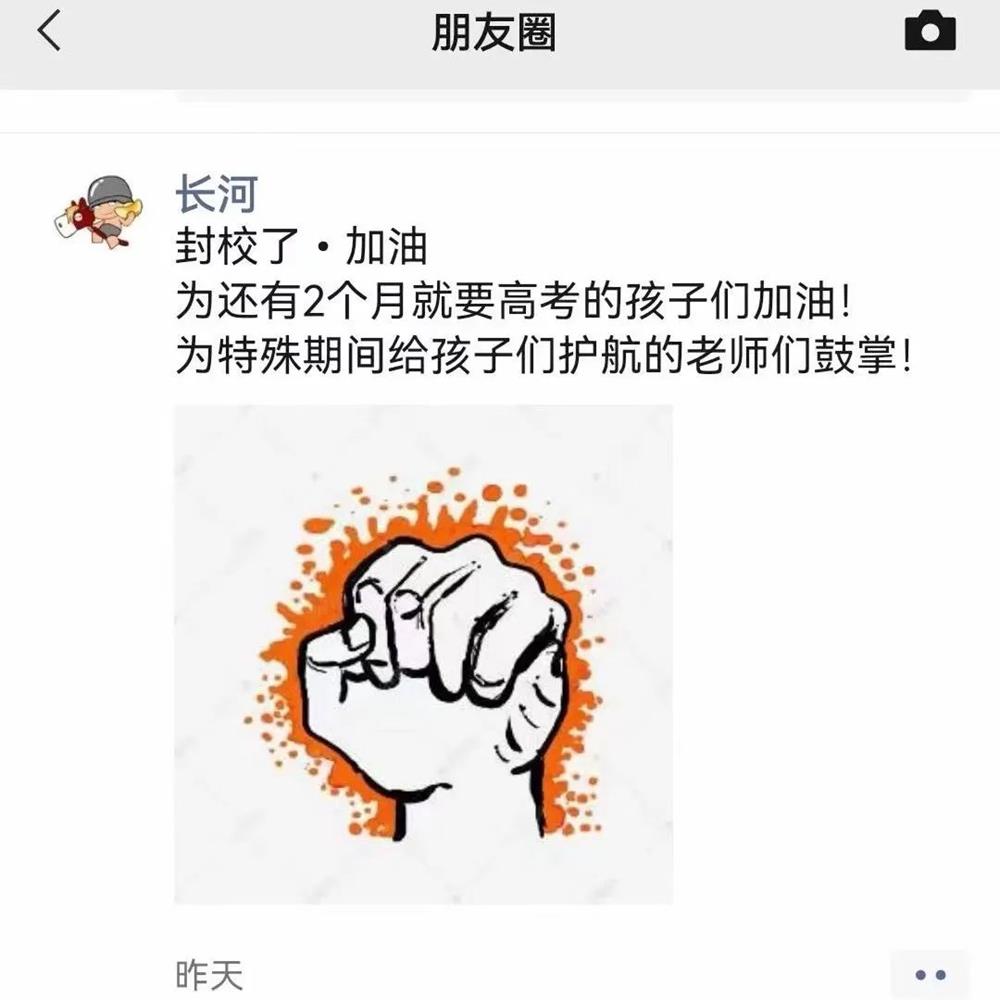This screenshot has width=1000, height=1000.
Task: Open 长河's profile avatar
Action: point(97,211)
